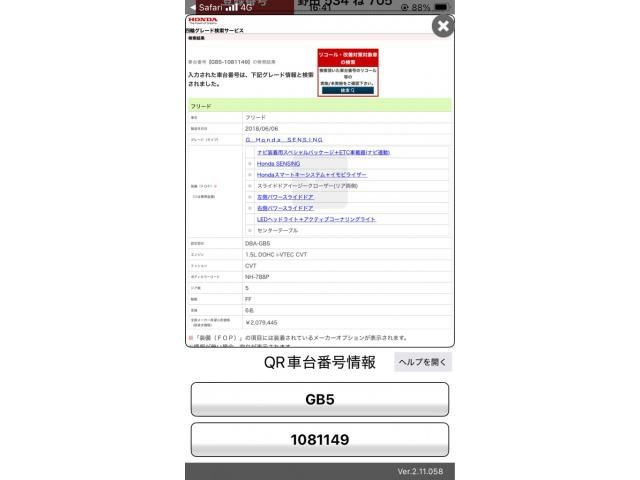Open the LEDヘッドライト option link
This screenshot has height=480, width=640.
tap(316, 219)
